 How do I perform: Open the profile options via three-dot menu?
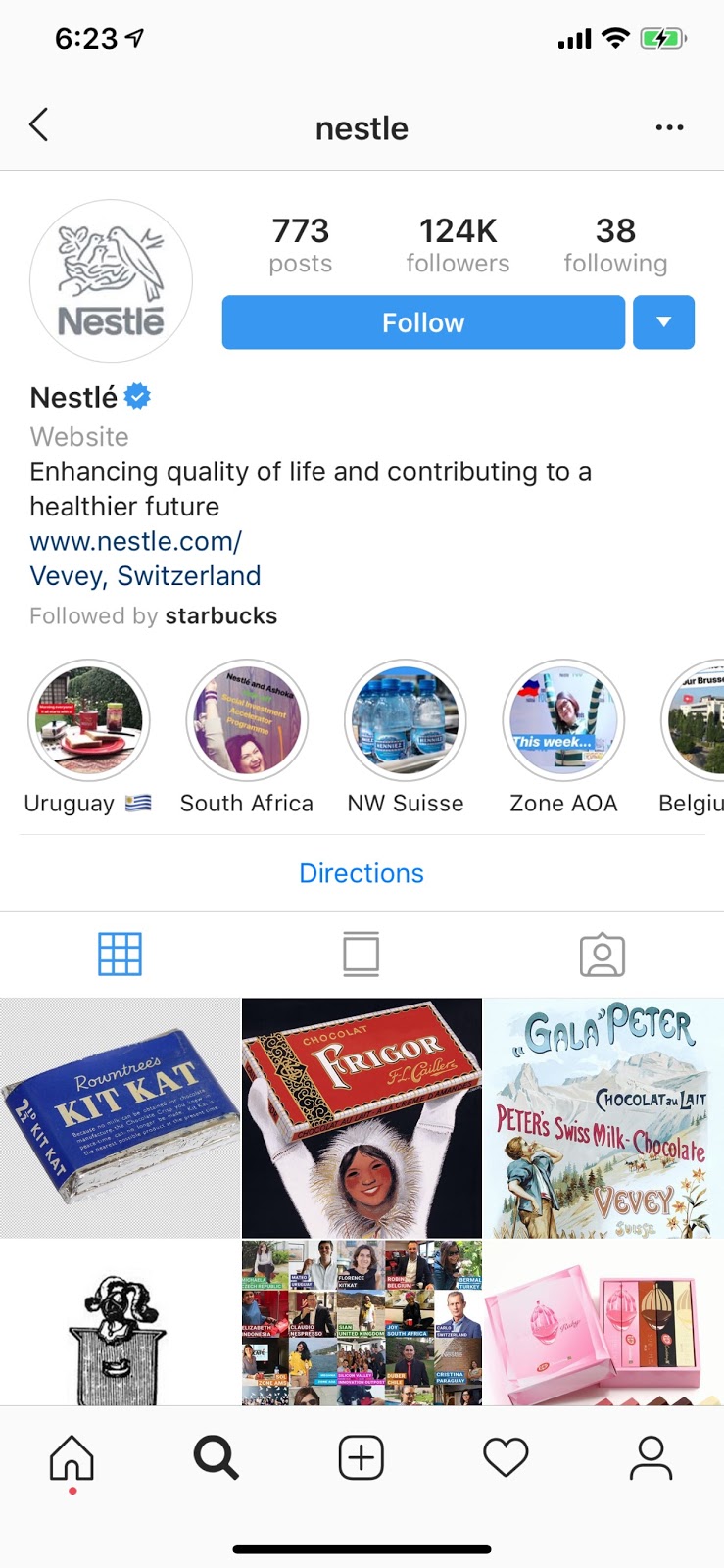click(669, 125)
